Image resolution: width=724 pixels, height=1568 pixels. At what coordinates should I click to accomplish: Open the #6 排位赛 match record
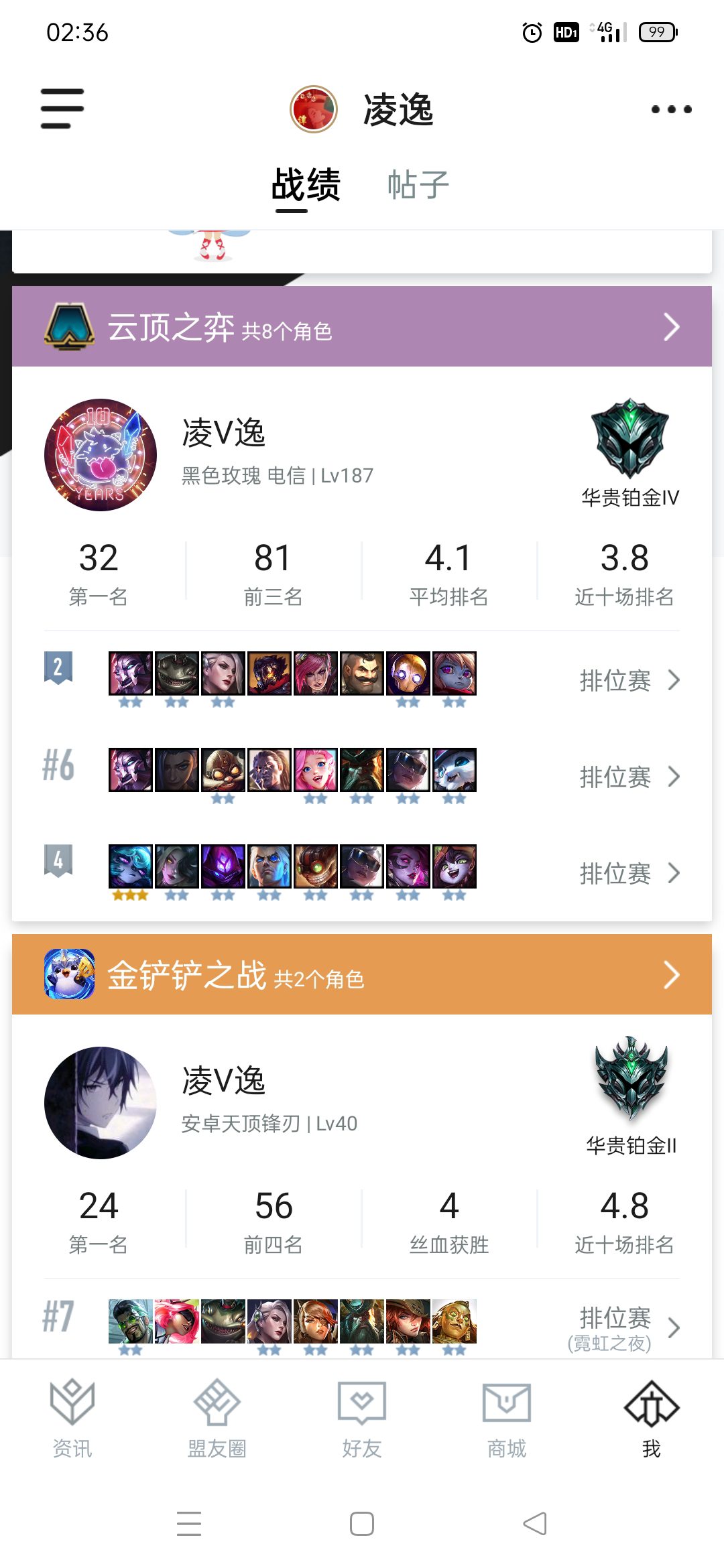coord(629,777)
